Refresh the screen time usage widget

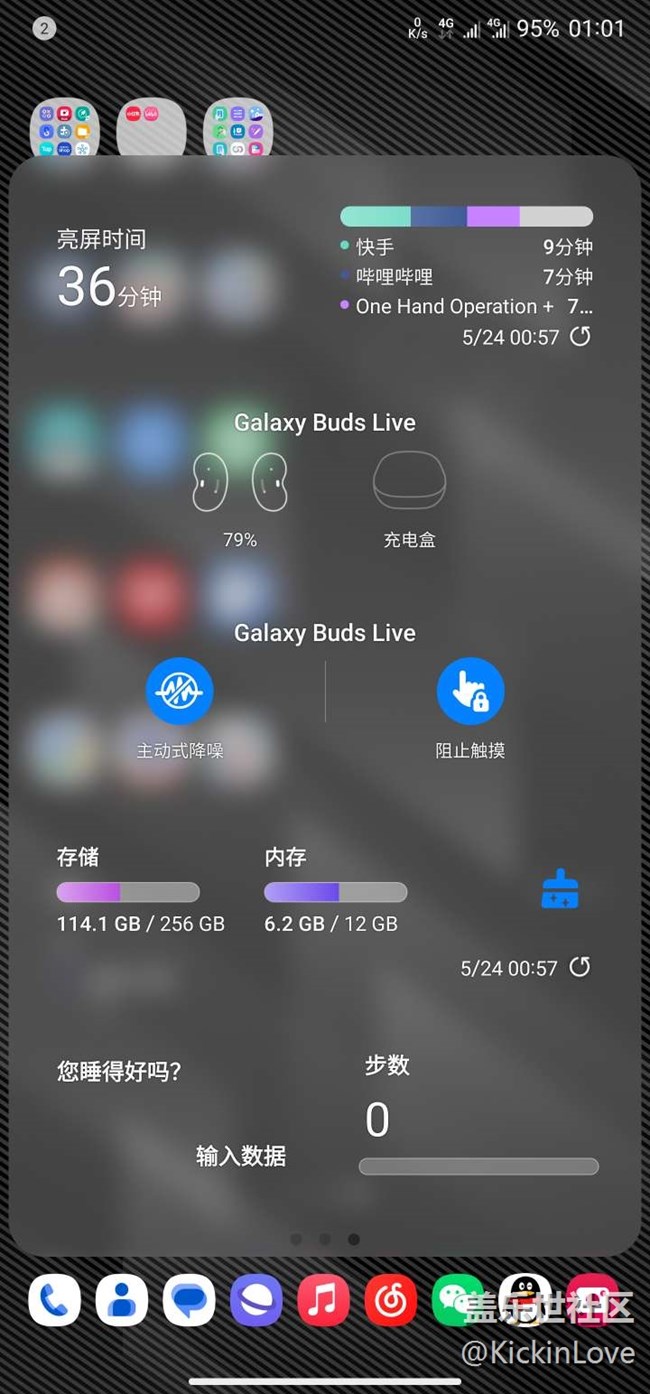(580, 336)
